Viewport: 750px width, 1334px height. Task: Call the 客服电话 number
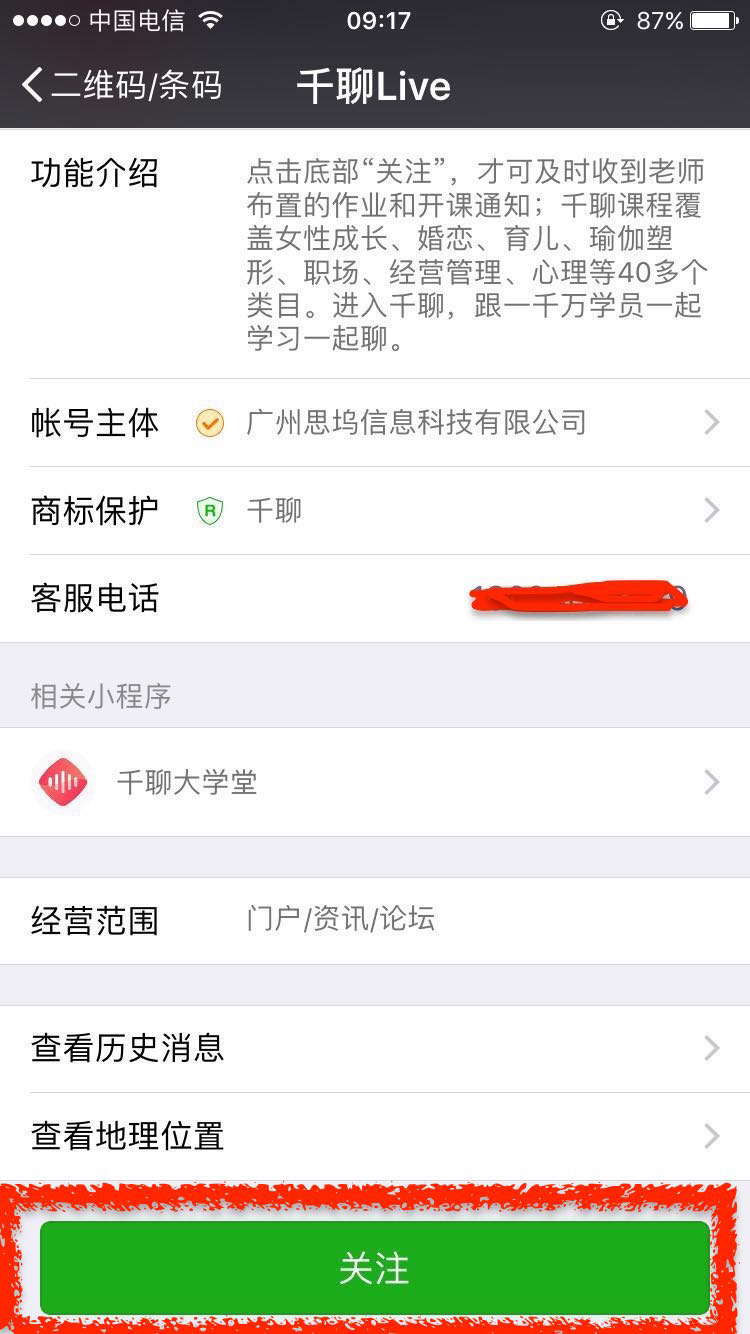point(375,599)
